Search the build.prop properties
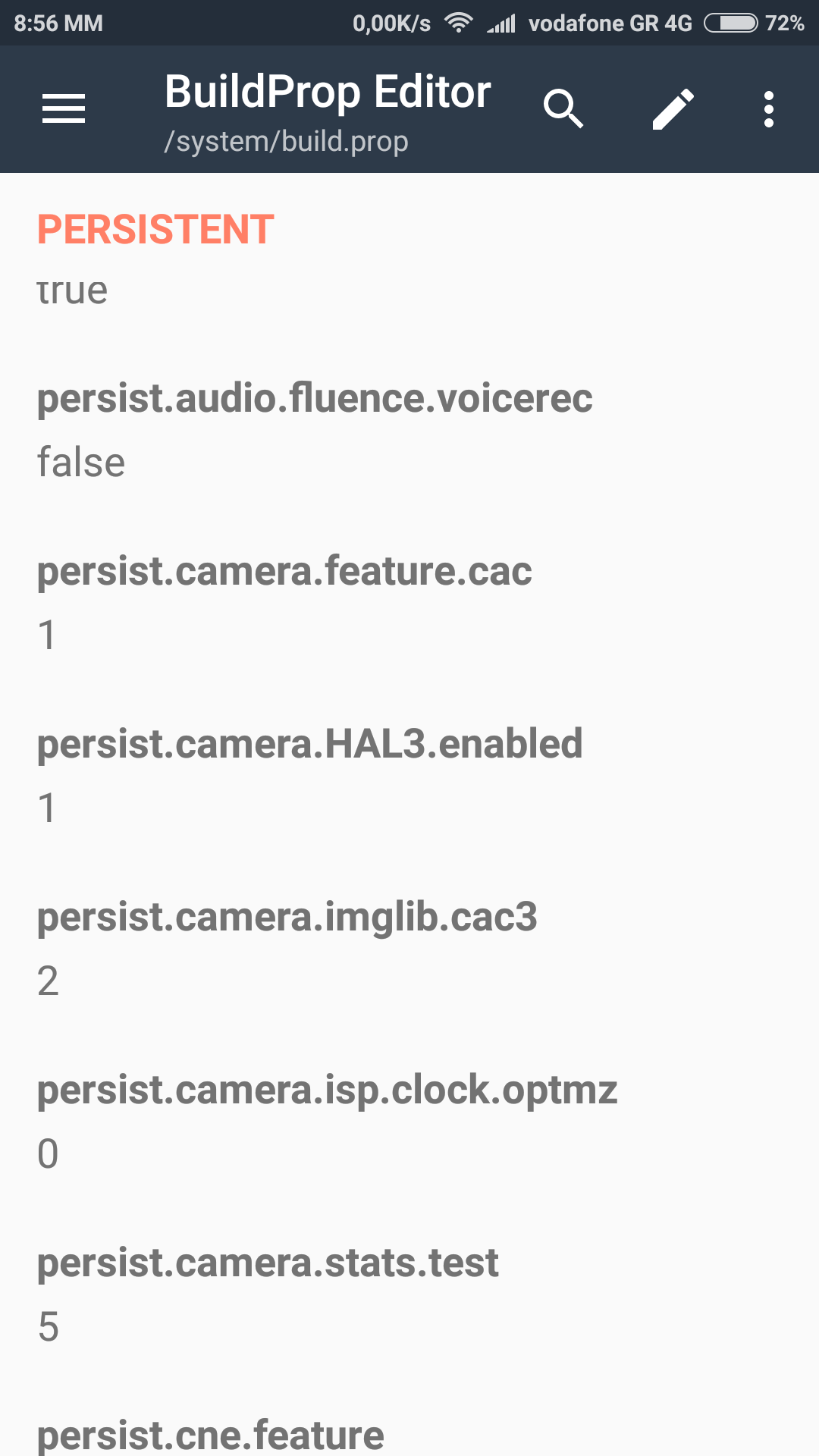The width and height of the screenshot is (819, 1456). coord(563,109)
